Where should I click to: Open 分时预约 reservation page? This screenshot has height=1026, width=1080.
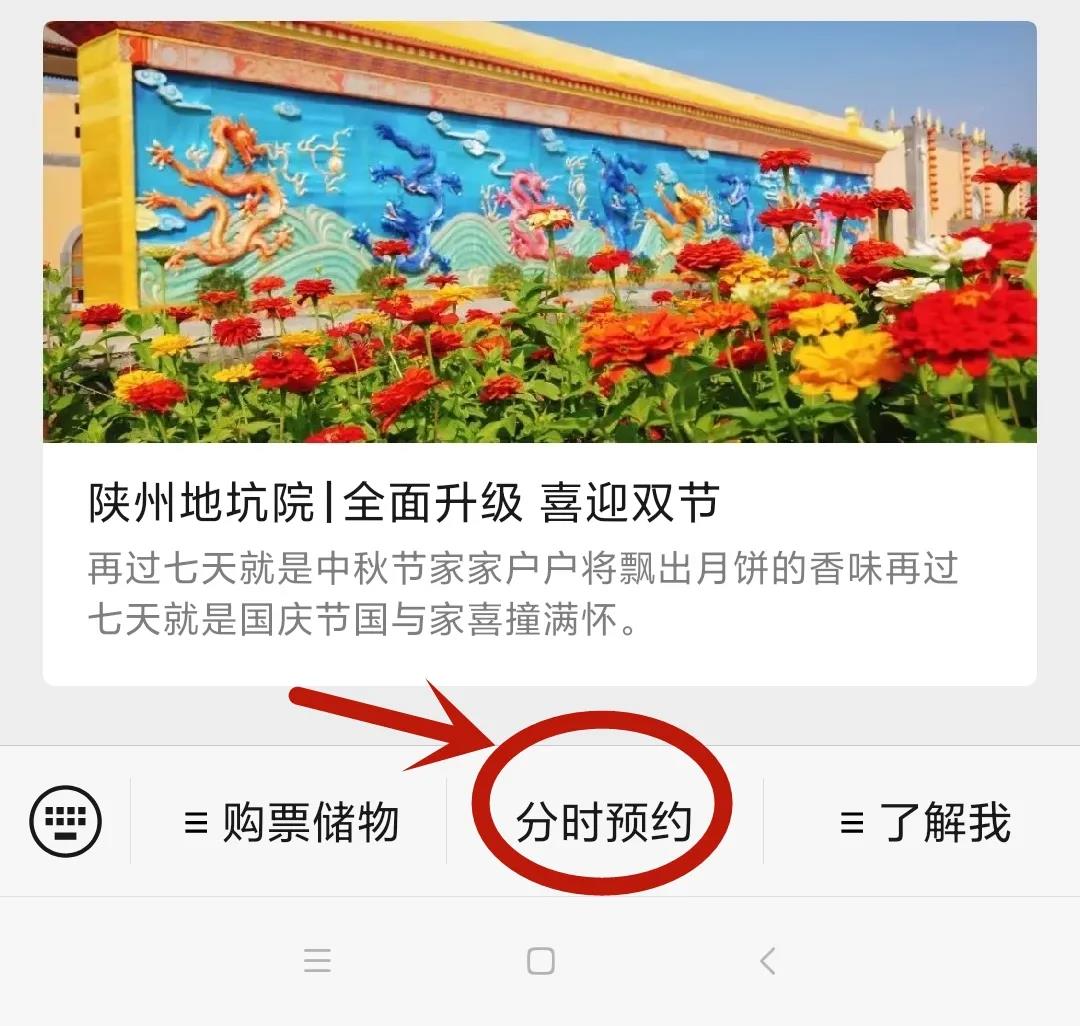604,823
